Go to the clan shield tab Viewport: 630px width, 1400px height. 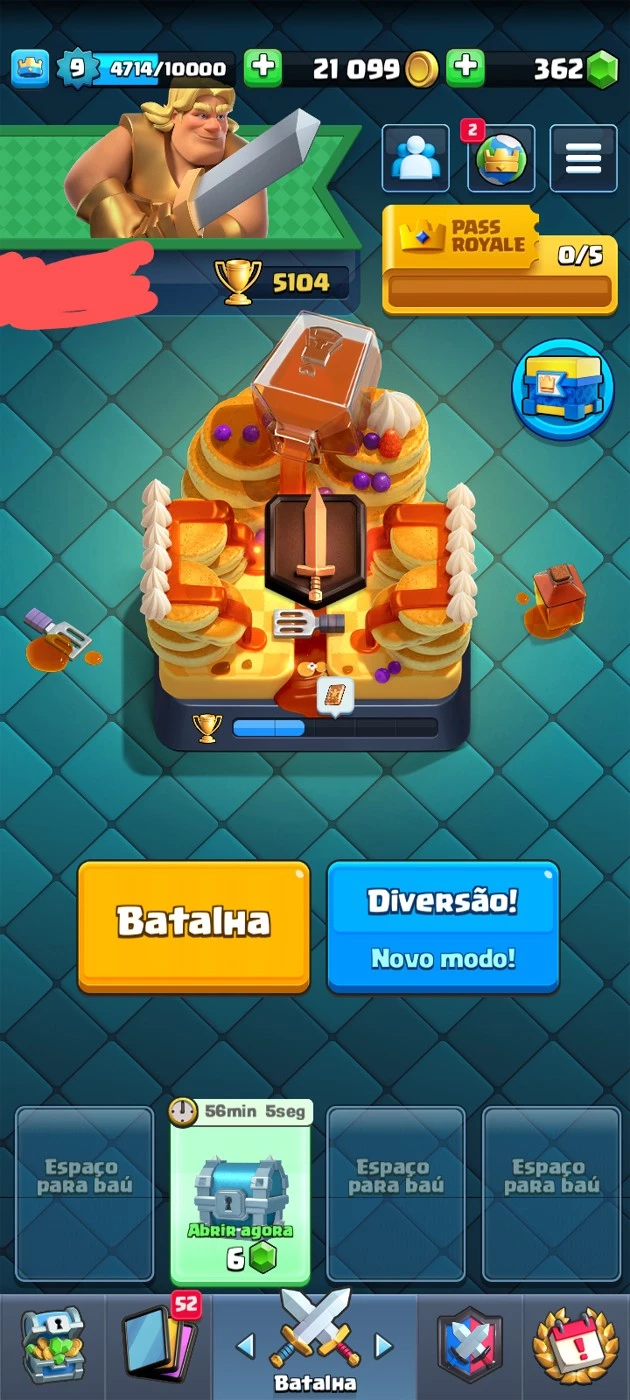(469, 1345)
